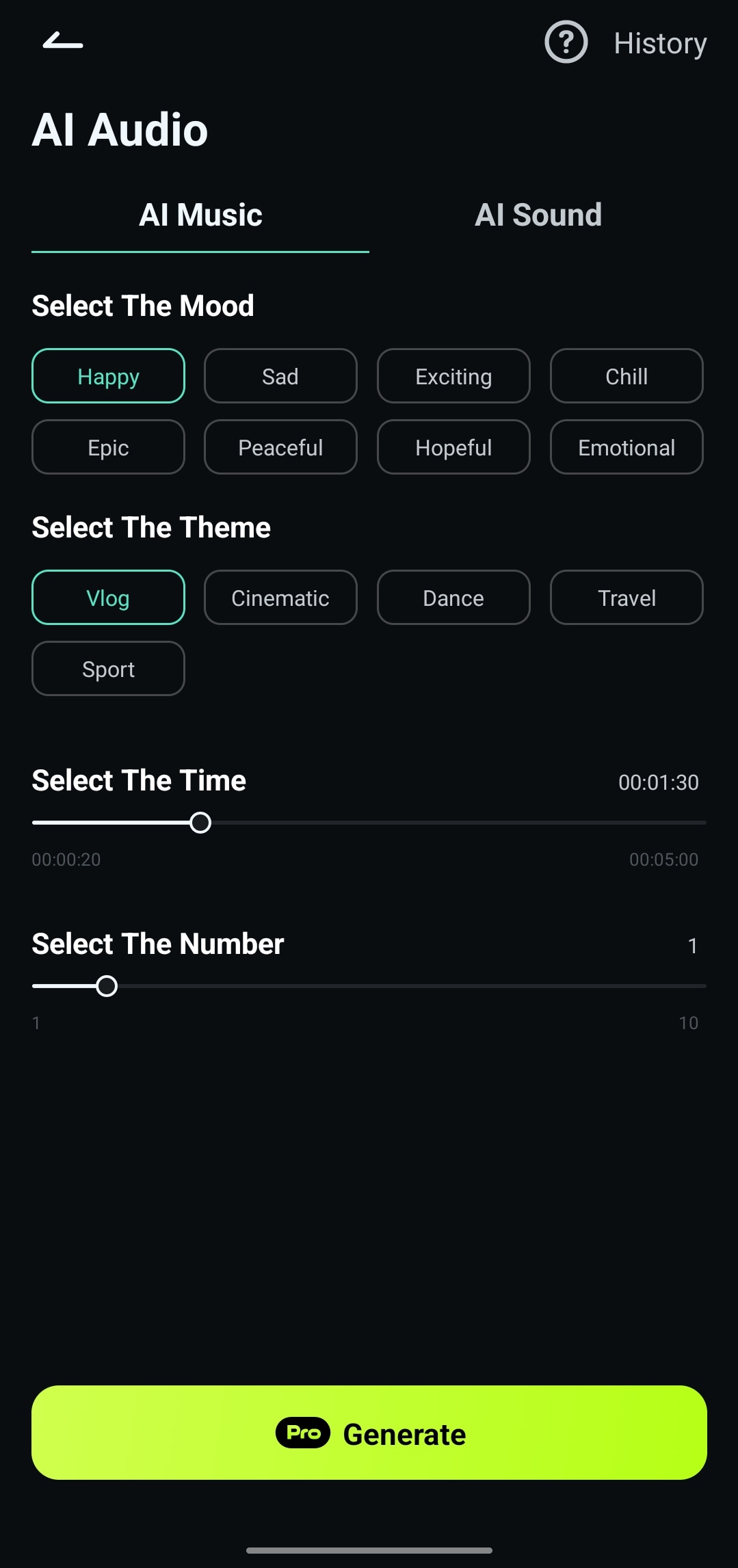Choose the Cinematic theme
738x1568 pixels.
coord(280,598)
